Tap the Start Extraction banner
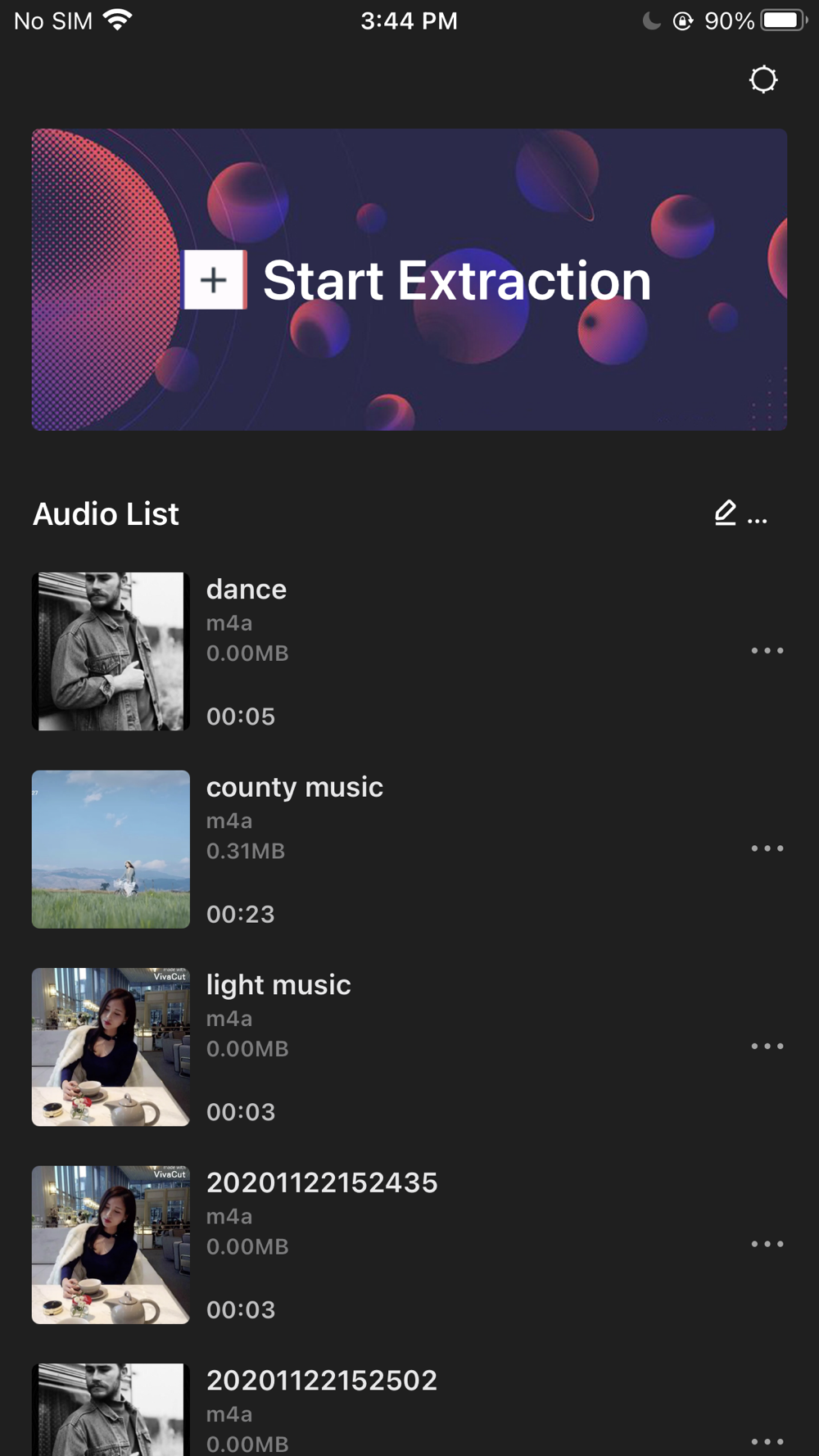Image resolution: width=819 pixels, height=1456 pixels. coord(409,279)
